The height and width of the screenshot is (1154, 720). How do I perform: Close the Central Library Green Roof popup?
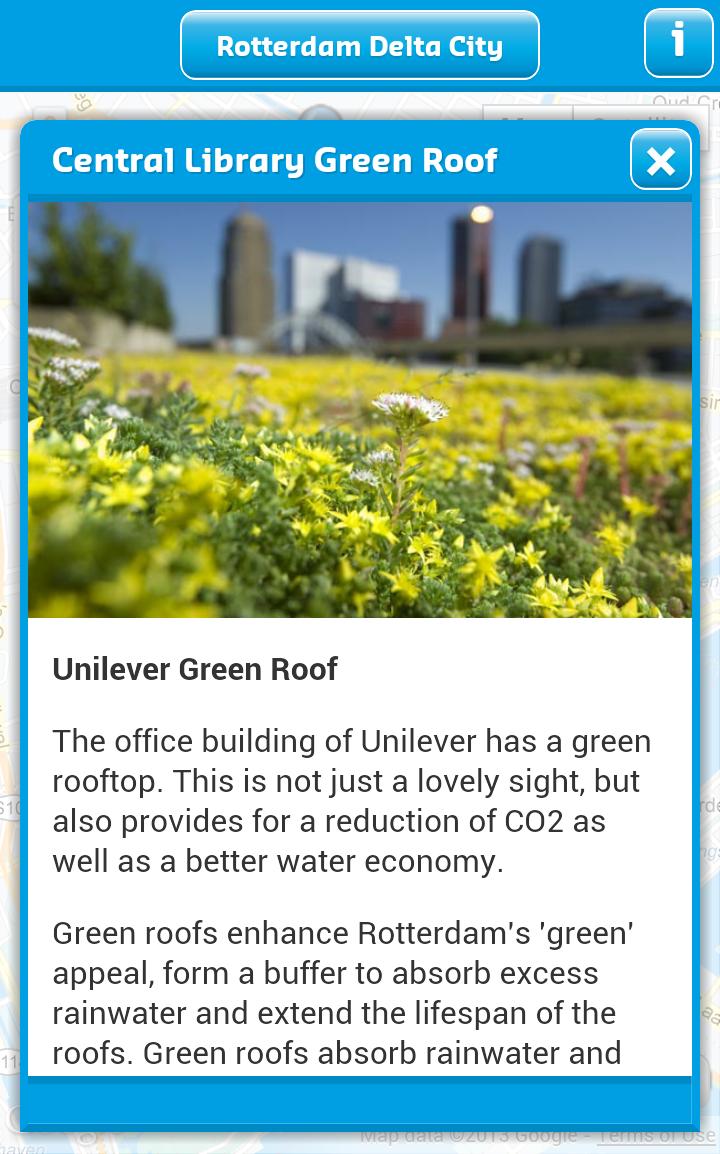(660, 160)
